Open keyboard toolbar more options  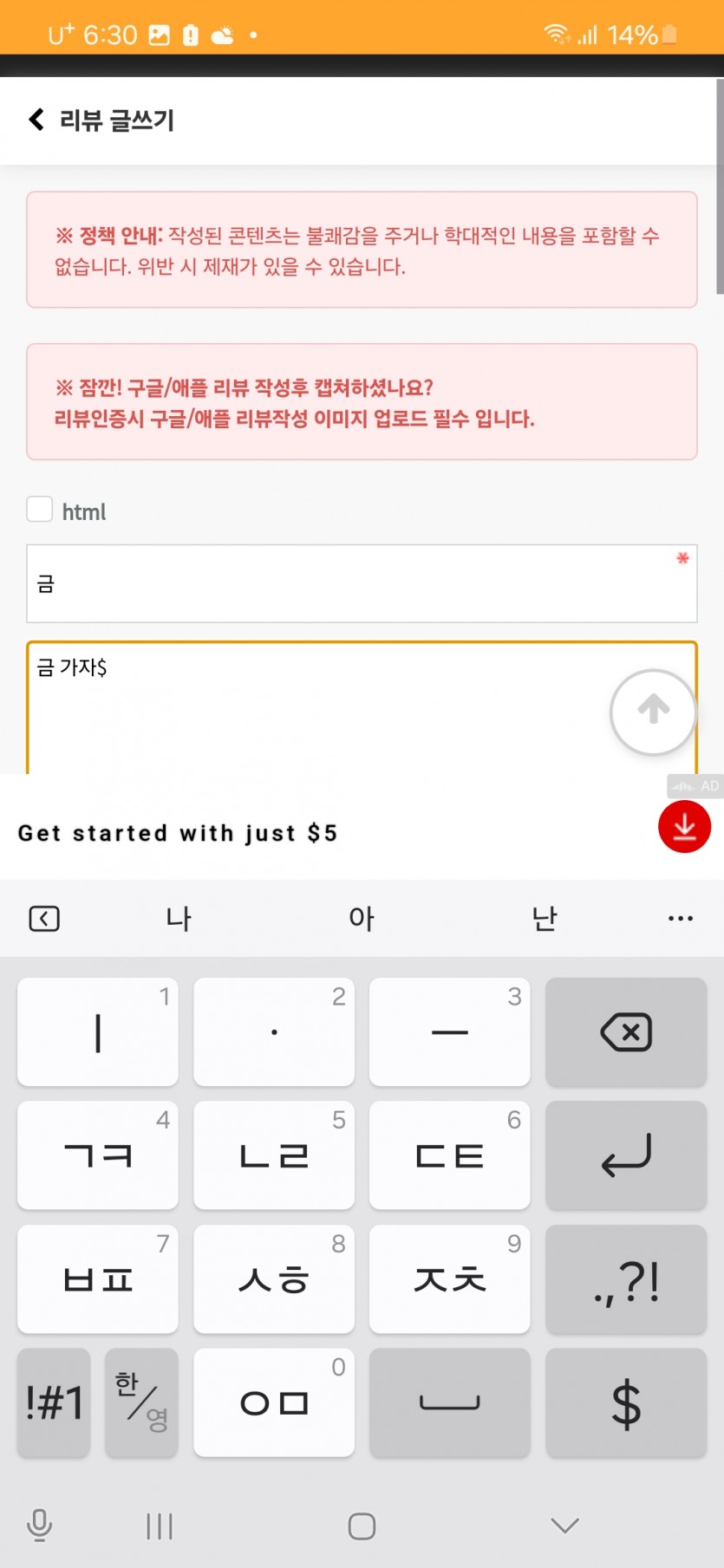tap(681, 918)
